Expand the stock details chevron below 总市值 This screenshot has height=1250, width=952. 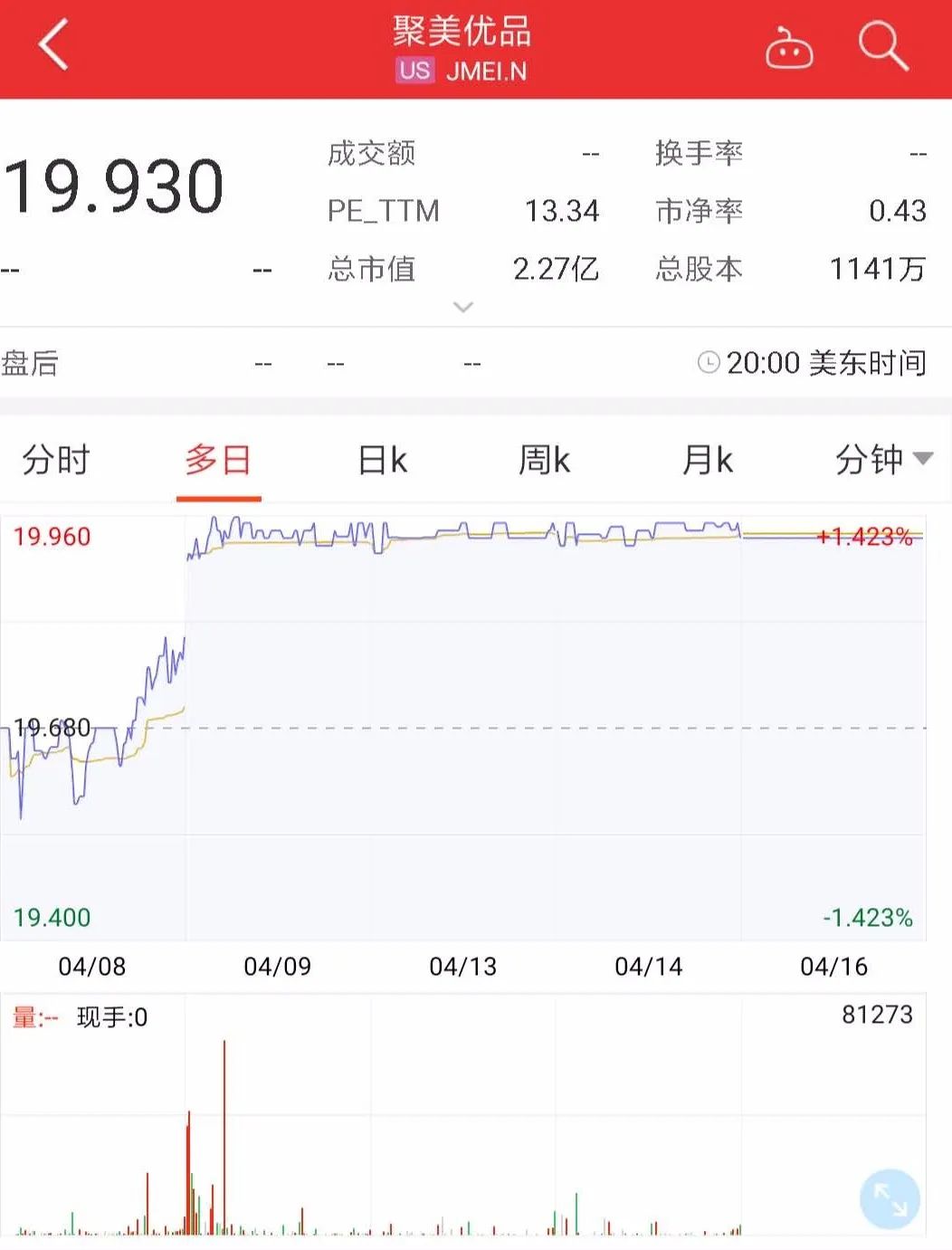coord(463,308)
